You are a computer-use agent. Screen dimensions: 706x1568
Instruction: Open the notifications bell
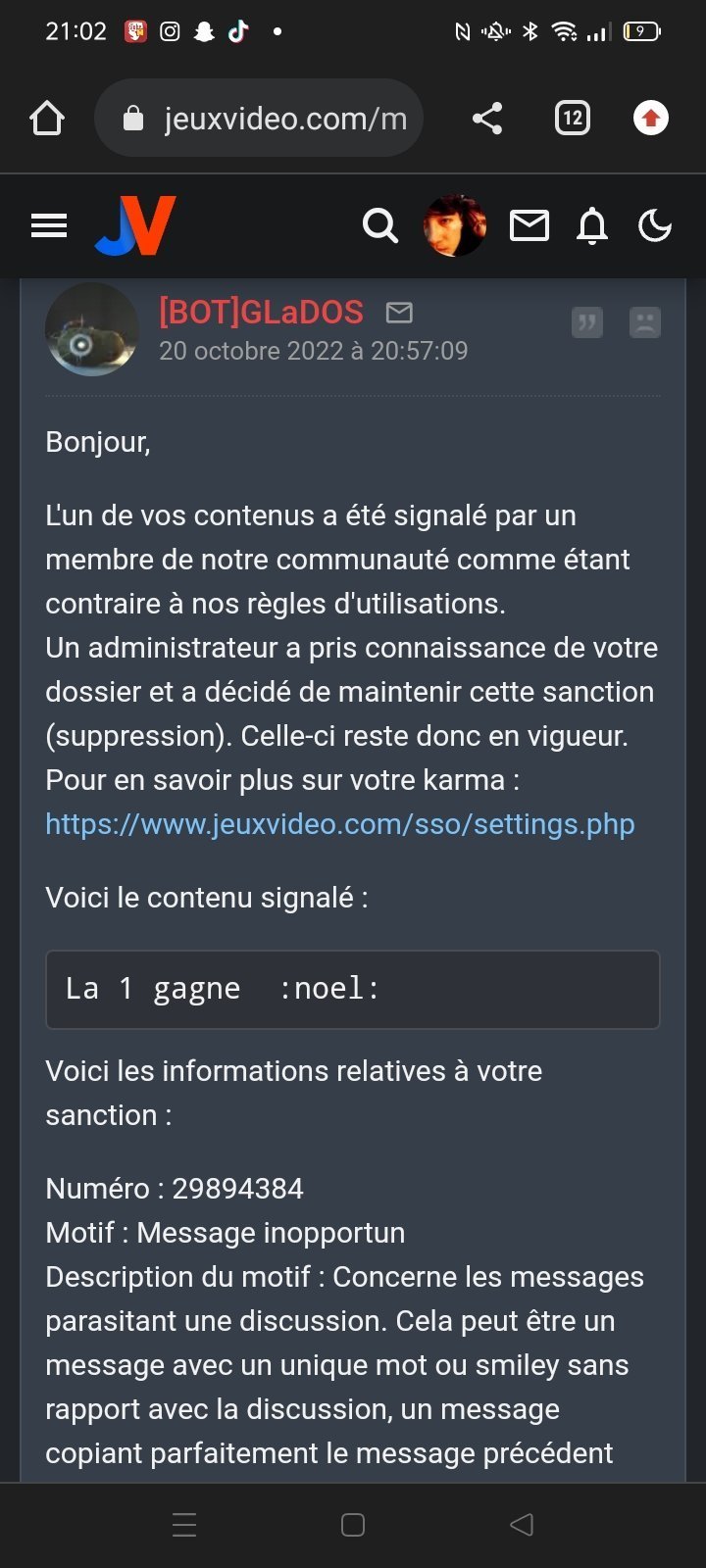point(592,226)
